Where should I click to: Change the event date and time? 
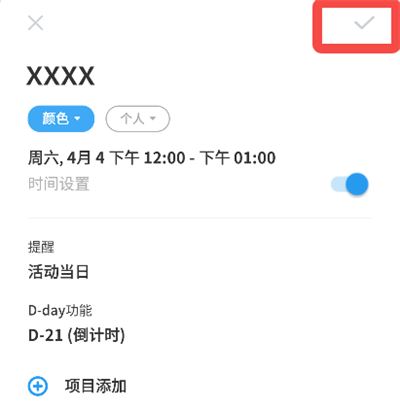(152, 158)
